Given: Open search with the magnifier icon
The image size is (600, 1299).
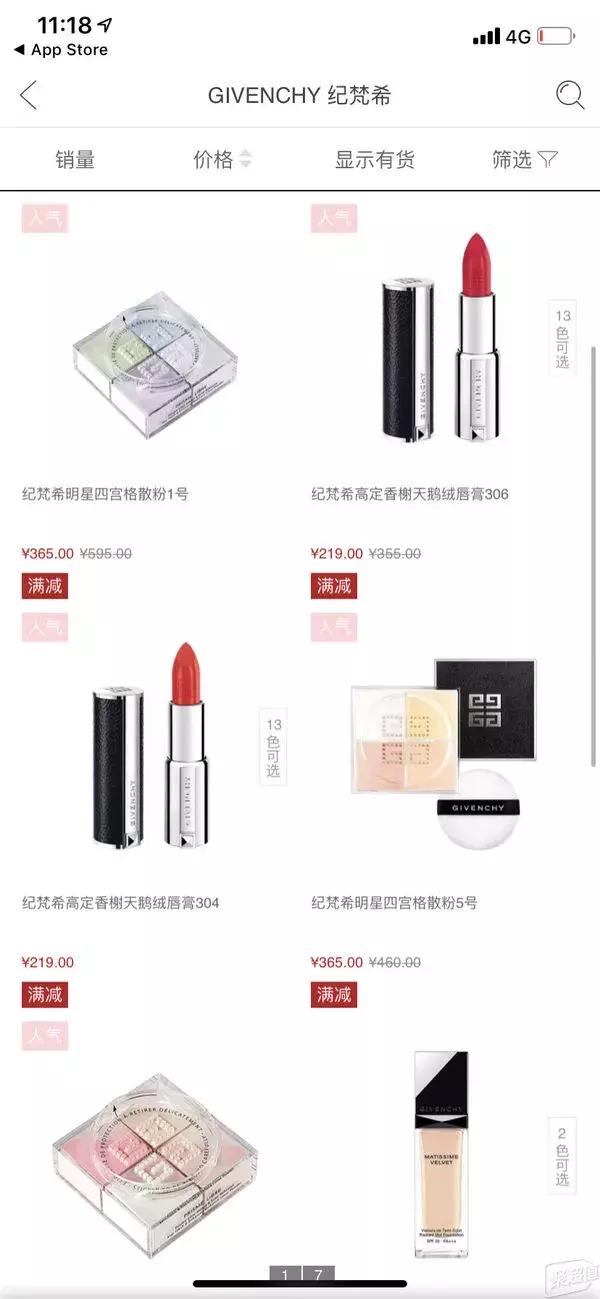Looking at the screenshot, I should (x=569, y=95).
